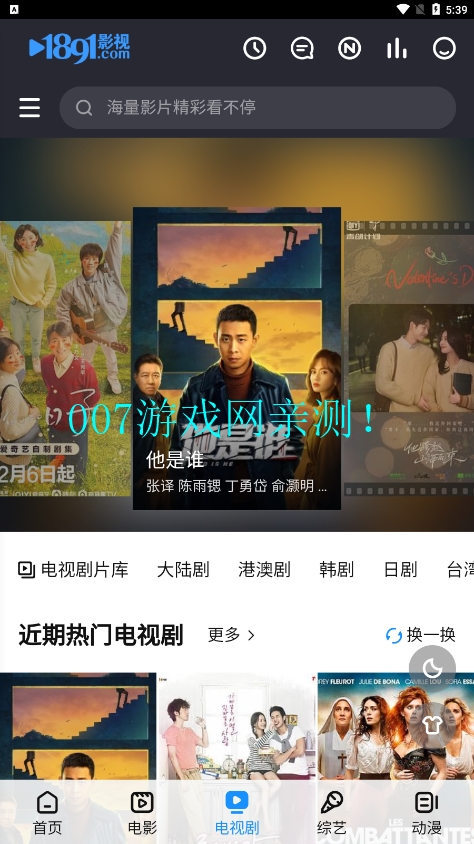Switch to the 电影 tab
Image resolution: width=474 pixels, height=844 pixels.
pos(142,813)
